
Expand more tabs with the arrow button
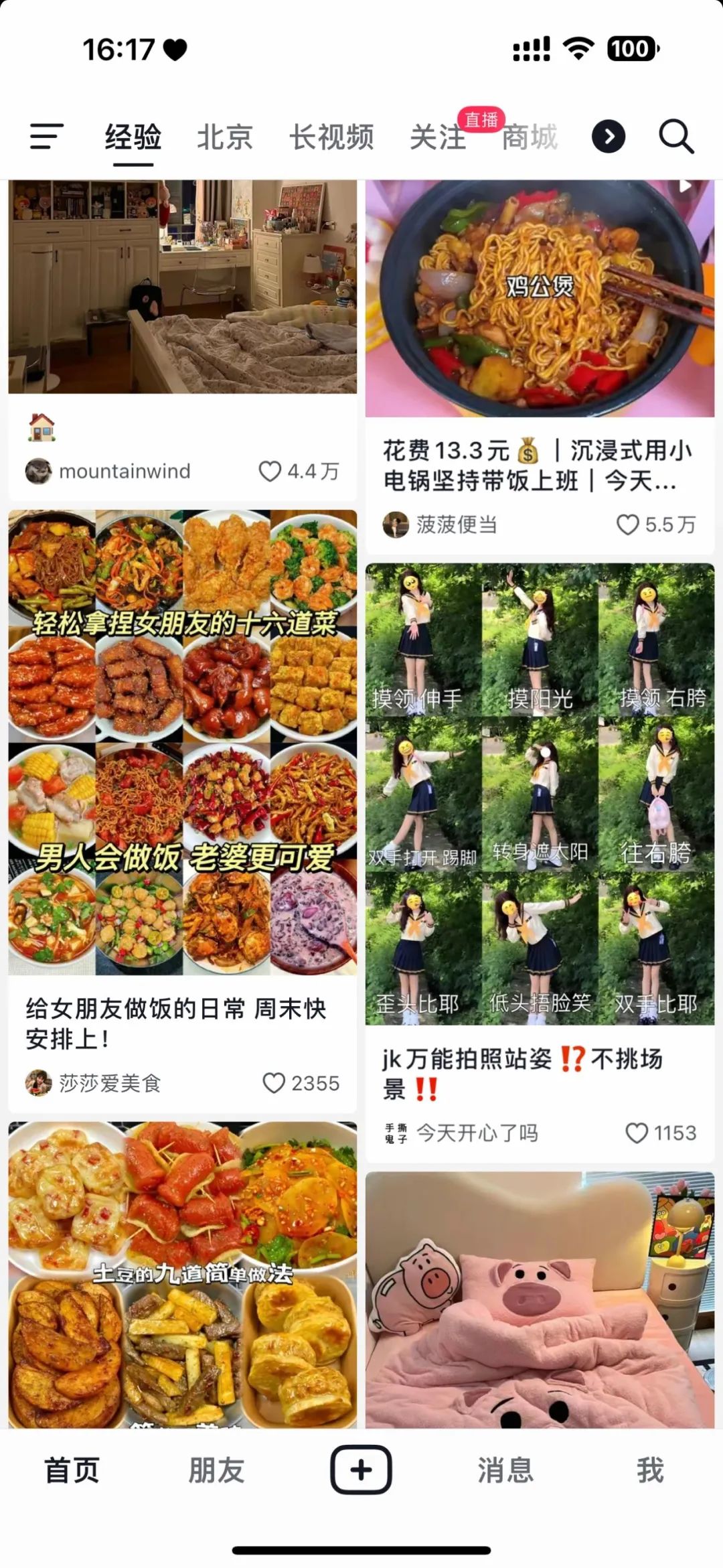pos(608,137)
